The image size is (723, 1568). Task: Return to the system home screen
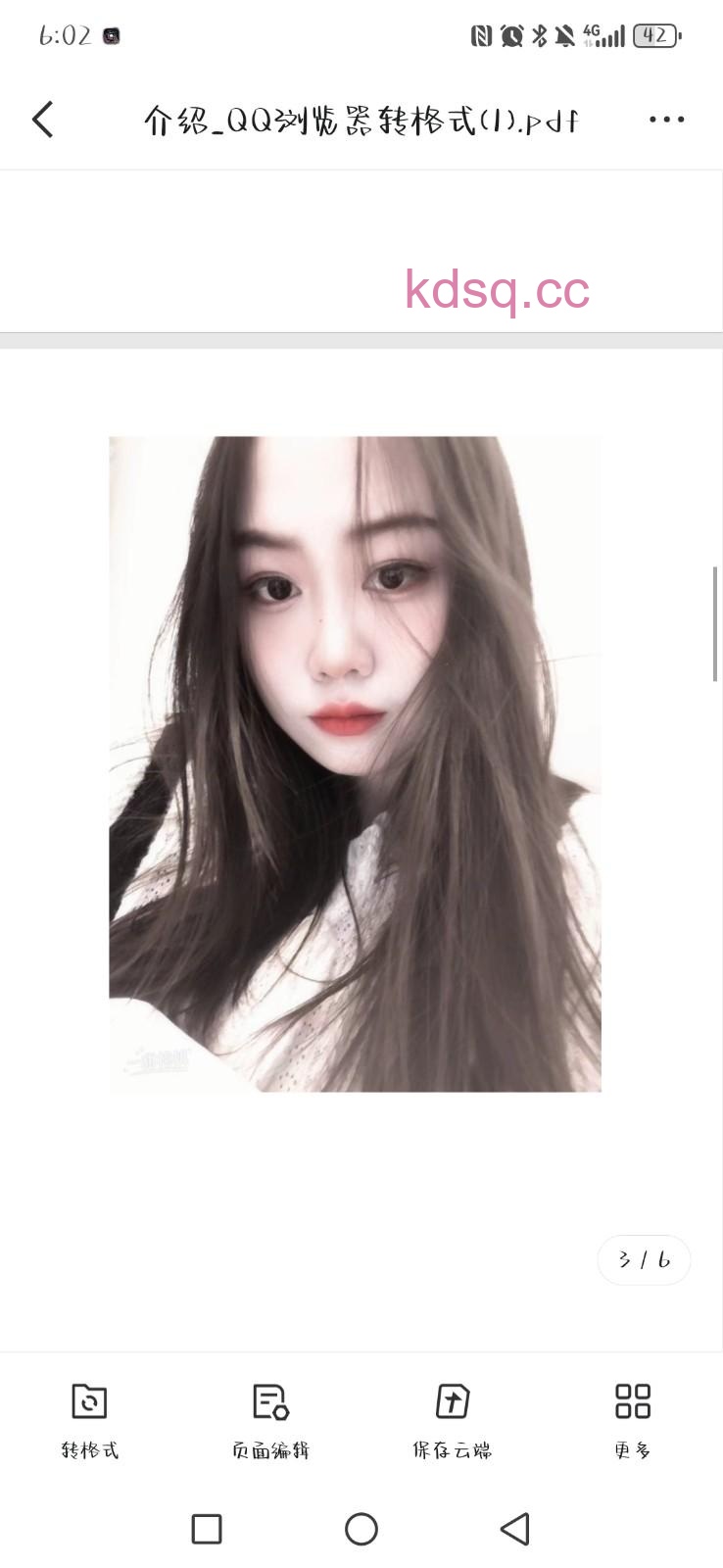pos(361,1529)
